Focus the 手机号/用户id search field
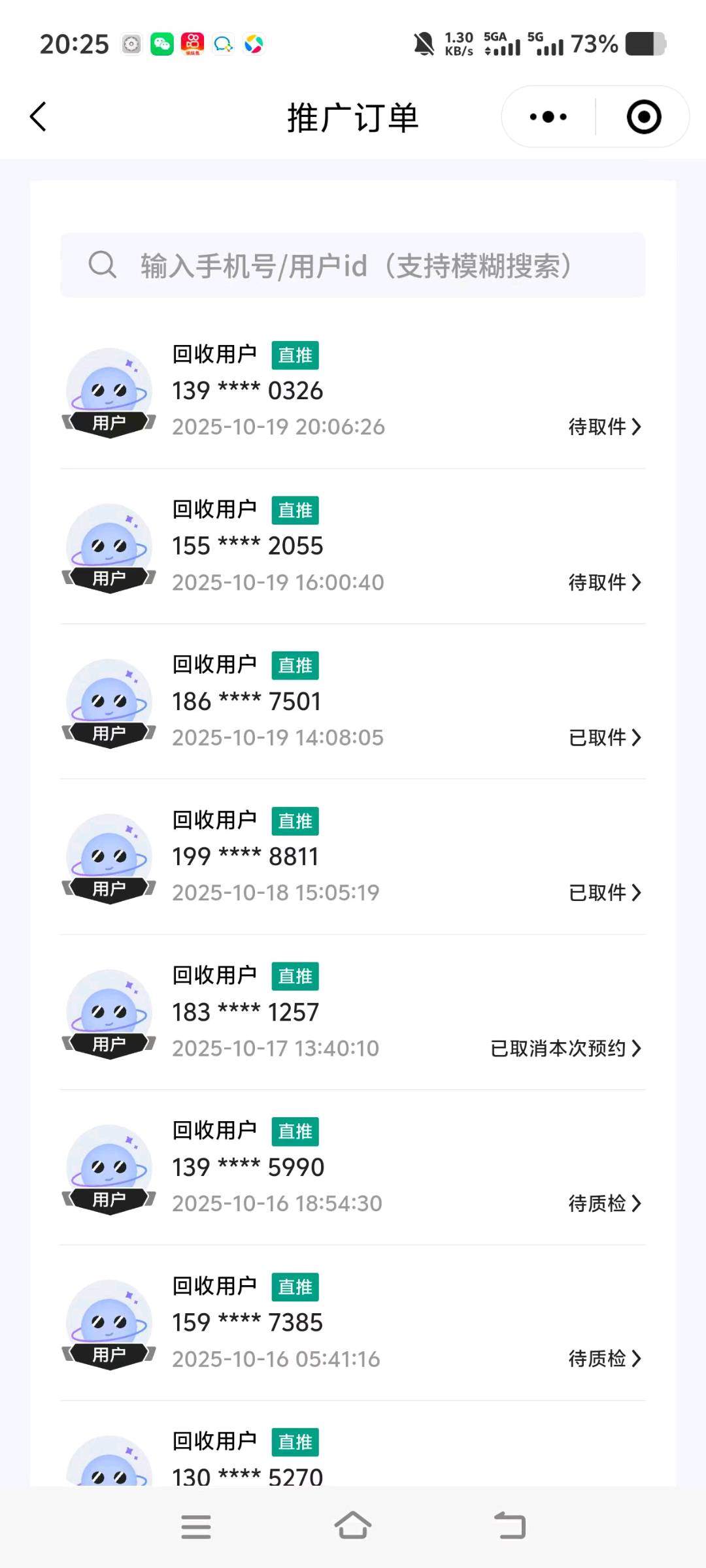Viewport: 706px width, 1568px height. tap(353, 265)
